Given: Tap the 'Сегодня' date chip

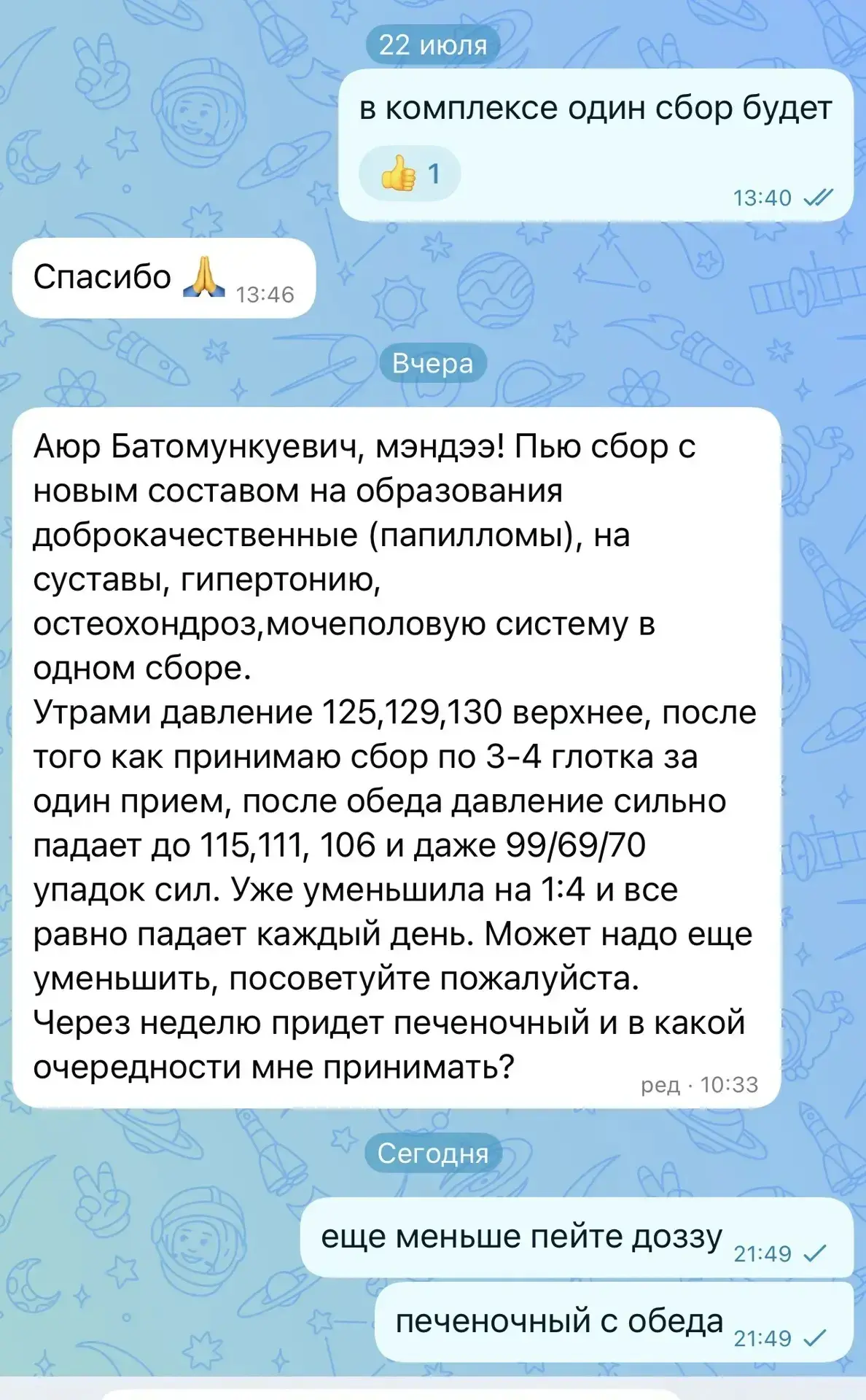Looking at the screenshot, I should tap(433, 1153).
